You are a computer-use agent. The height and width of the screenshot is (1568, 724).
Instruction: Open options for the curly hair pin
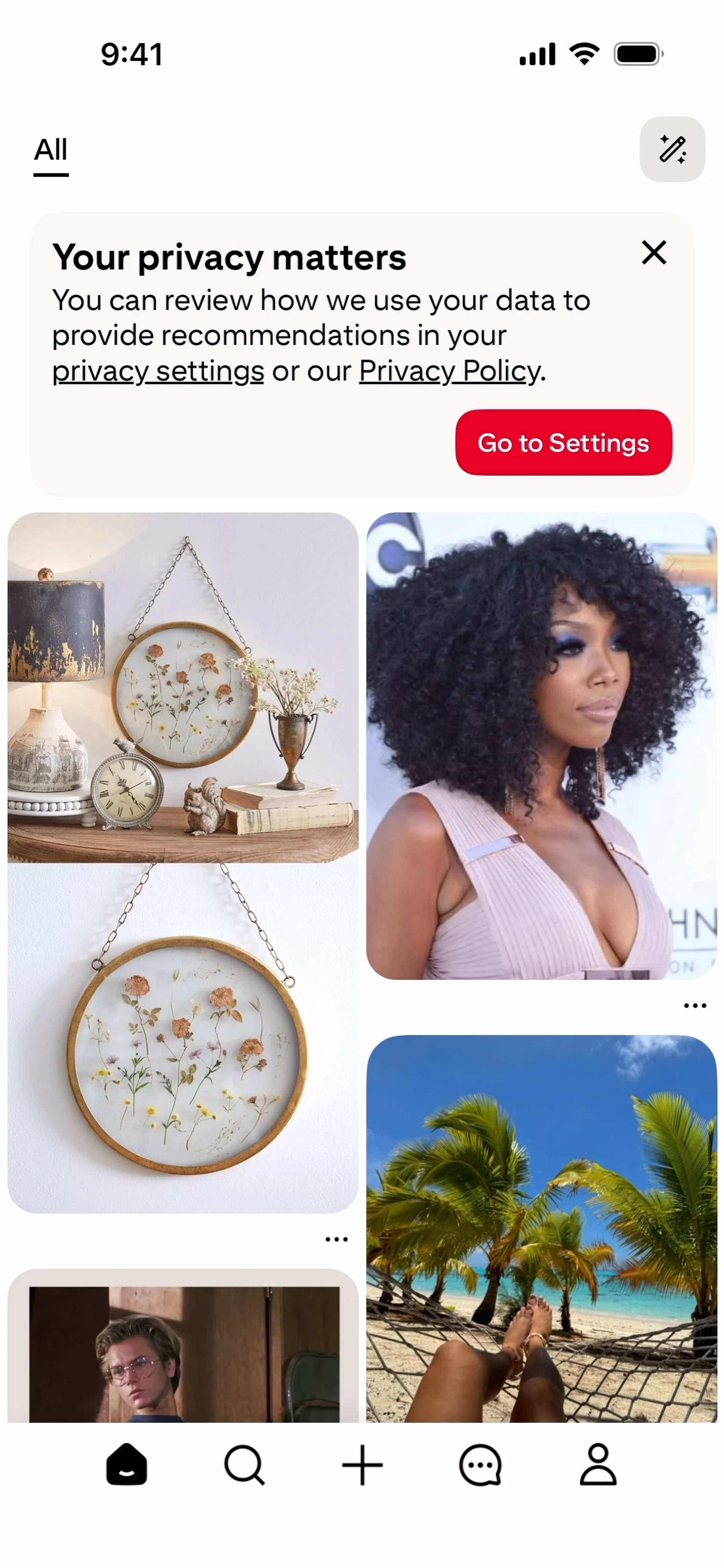[695, 1005]
